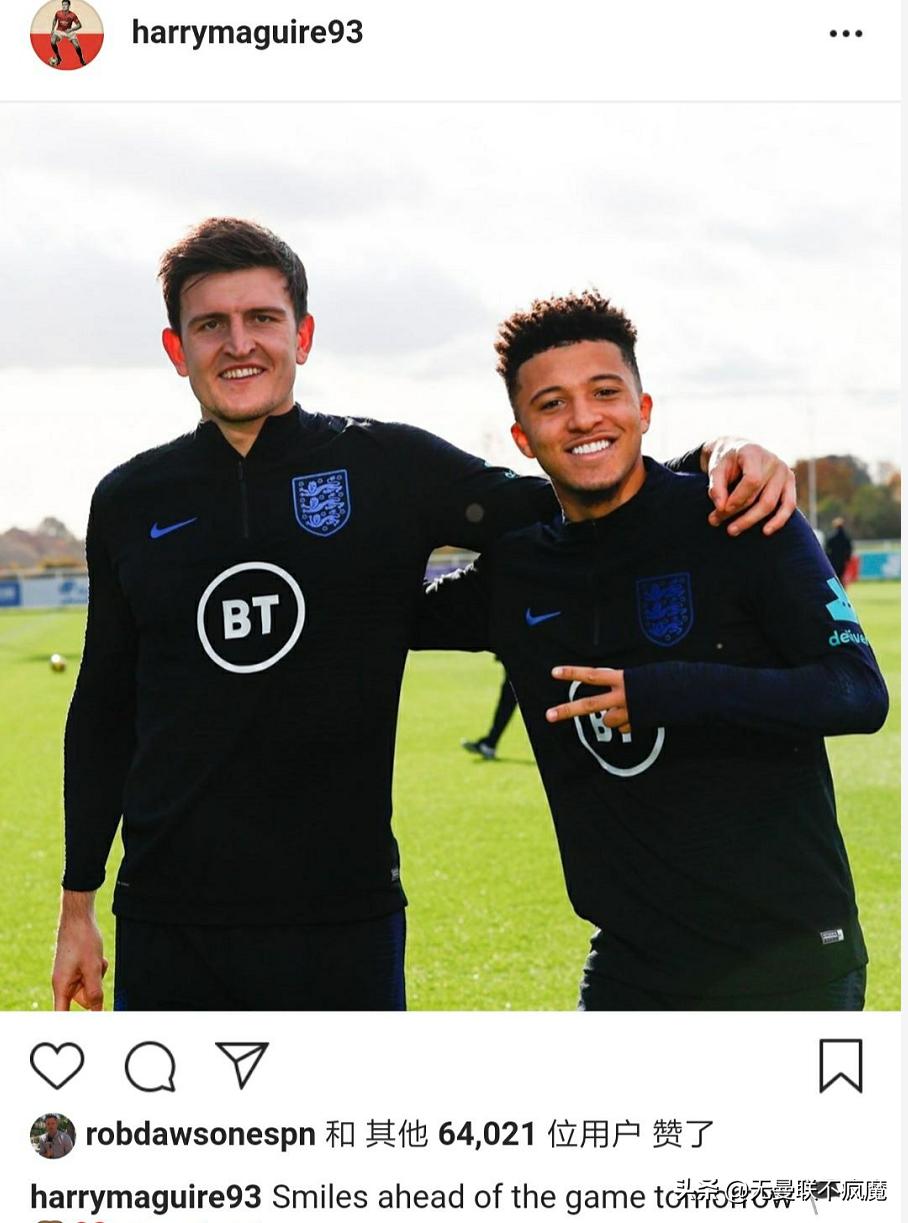
Task: Open the post's three-dot options menu
Action: pyautogui.click(x=845, y=34)
